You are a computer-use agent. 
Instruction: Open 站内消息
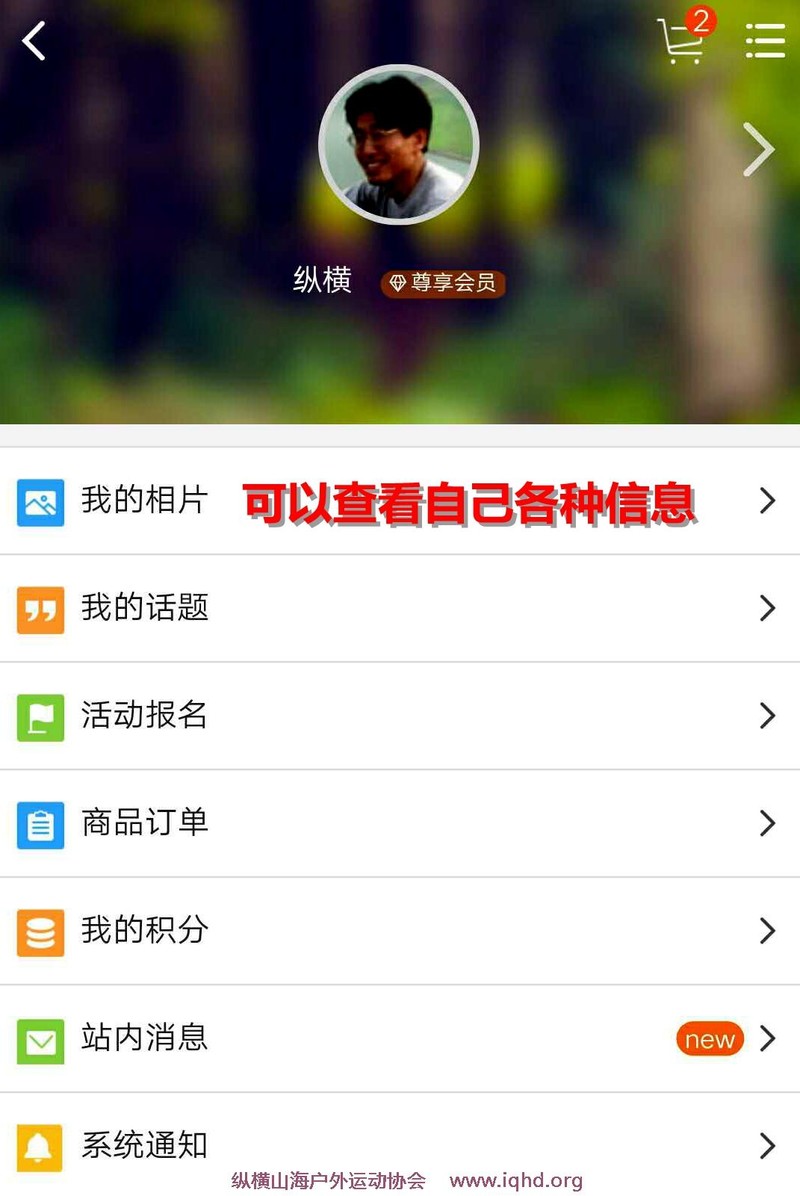400,1039
